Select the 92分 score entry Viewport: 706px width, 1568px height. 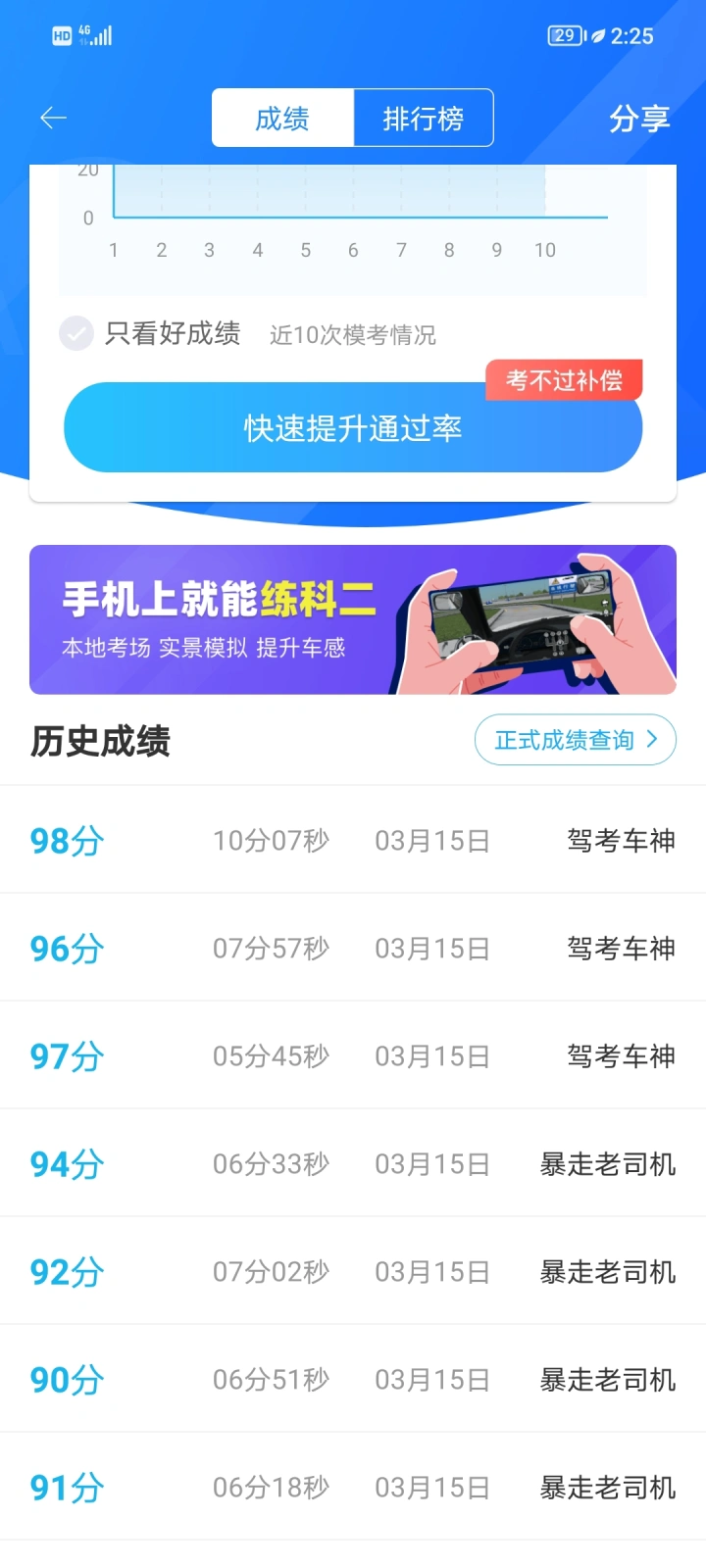click(x=353, y=1271)
